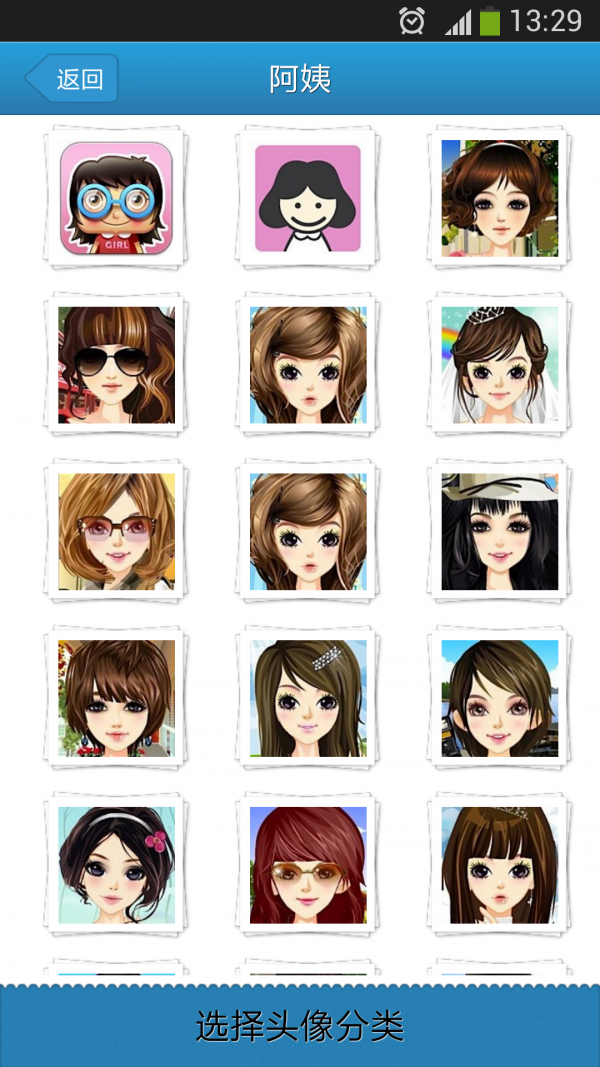
Task: Tap the 返回 back button
Action: coord(73,79)
